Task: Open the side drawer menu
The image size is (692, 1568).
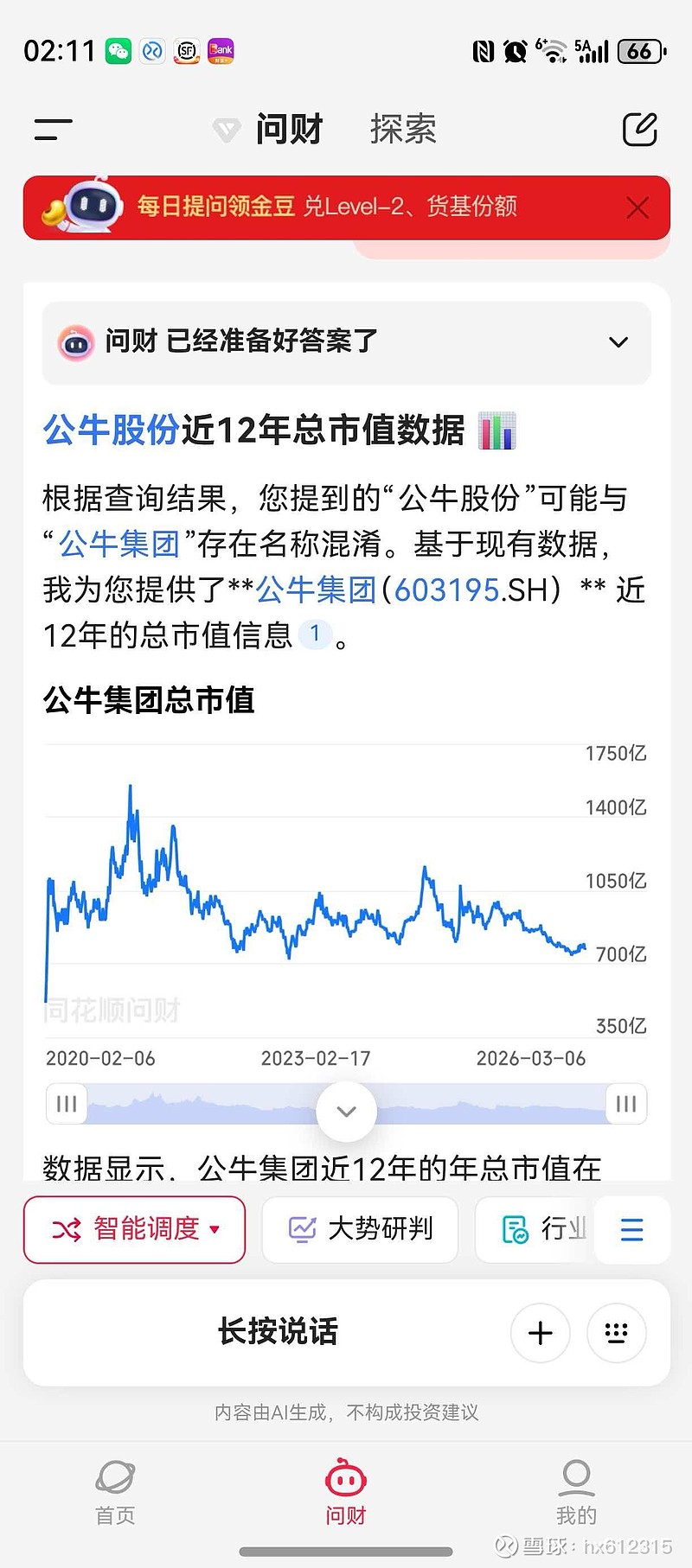Action: (53, 131)
